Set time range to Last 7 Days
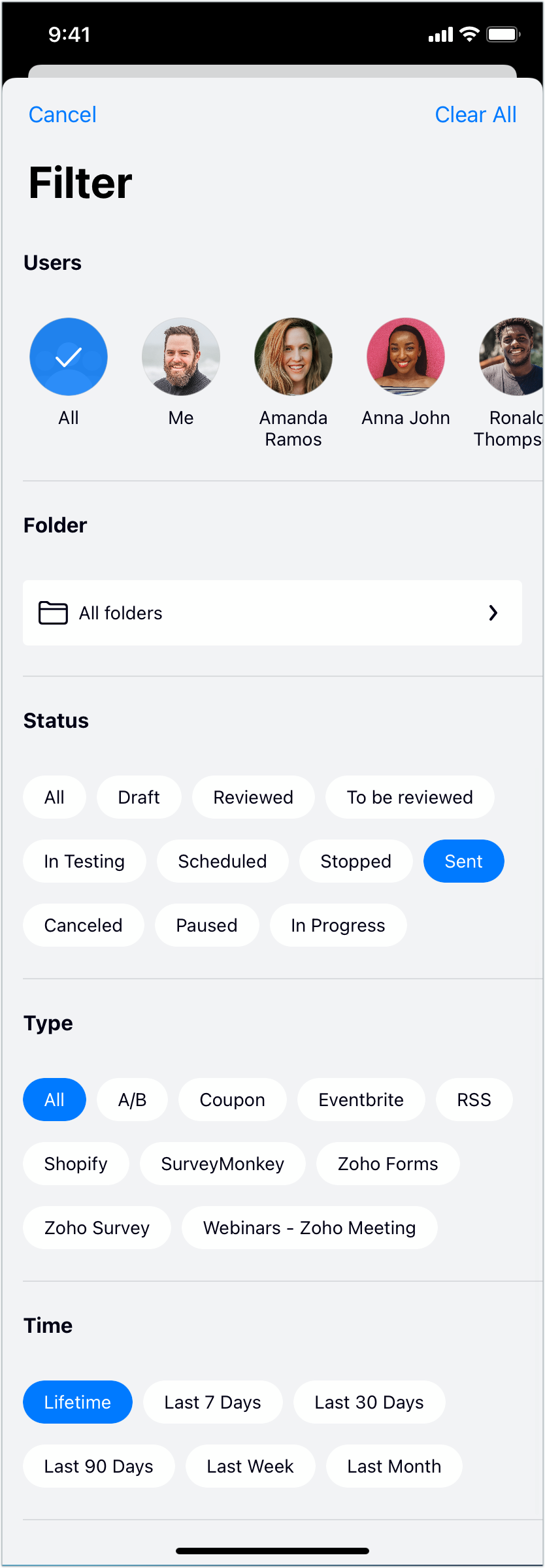This screenshot has height=1568, width=545. coord(212,1402)
